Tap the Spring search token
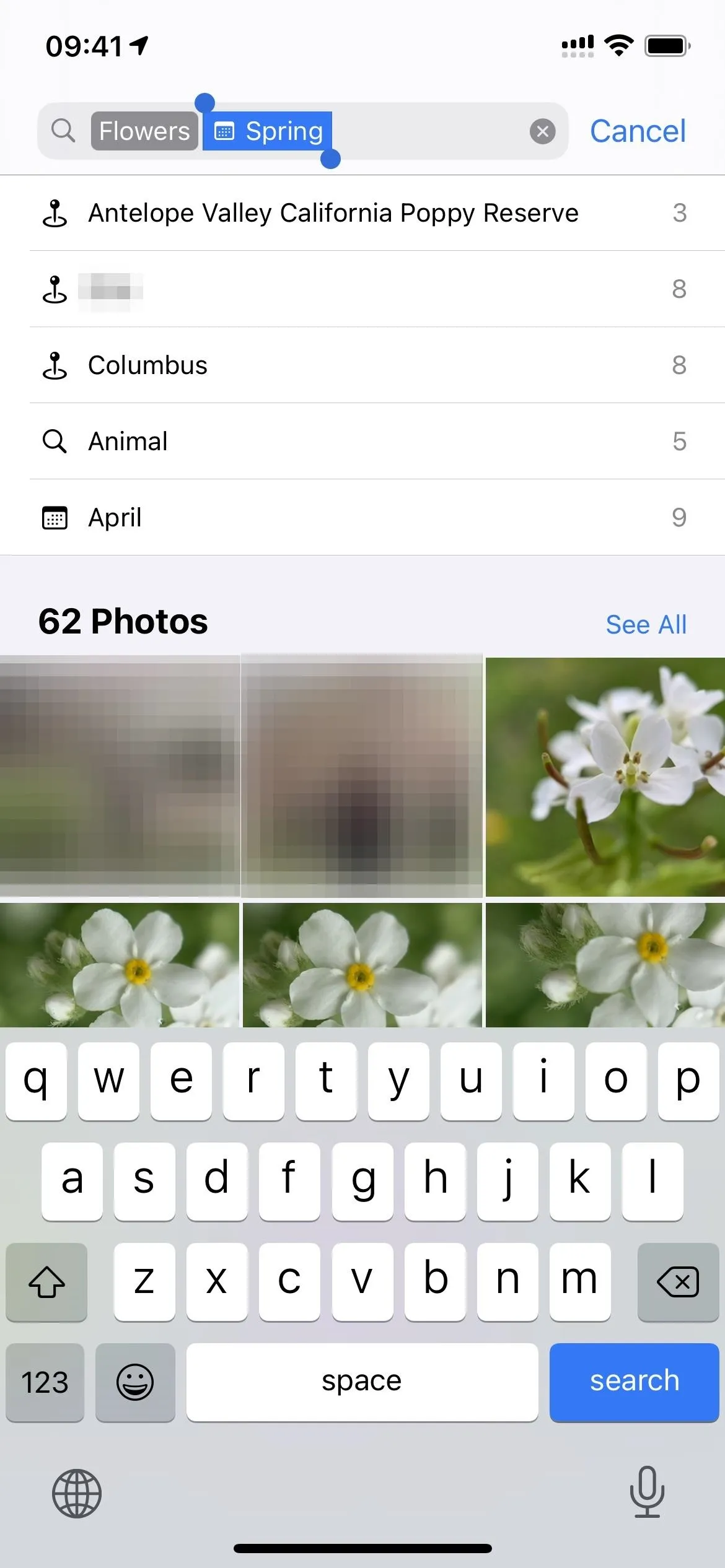 [x=268, y=131]
